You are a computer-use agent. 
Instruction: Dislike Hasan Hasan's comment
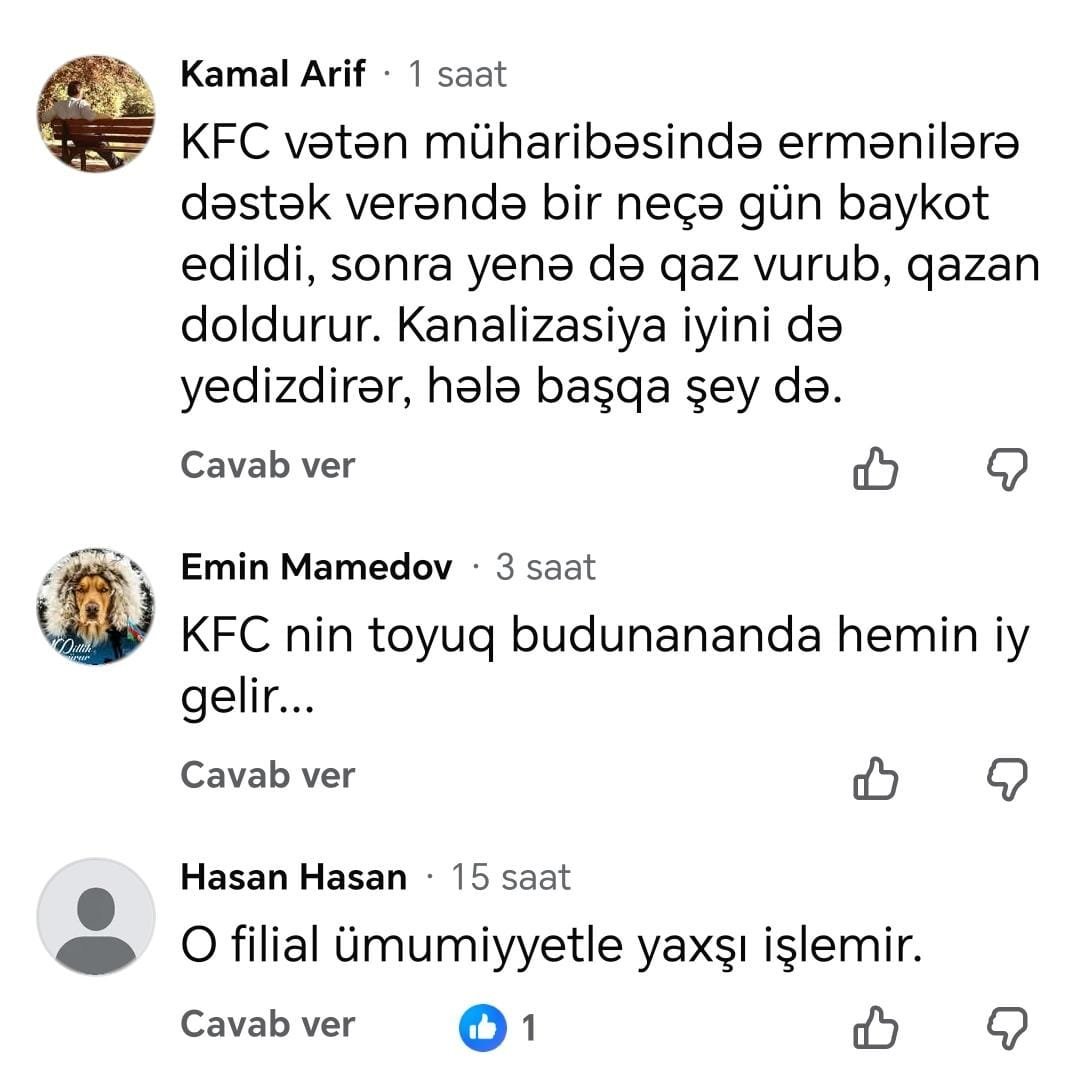tap(1007, 1027)
